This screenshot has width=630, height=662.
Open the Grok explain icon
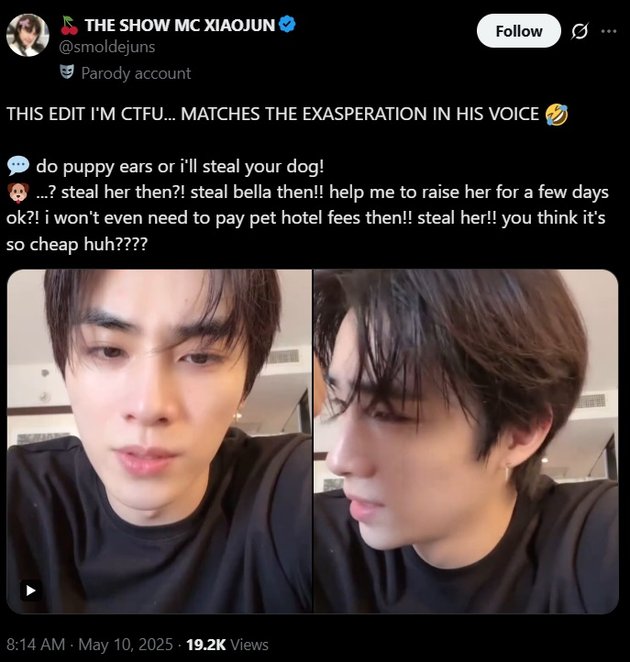[x=578, y=31]
